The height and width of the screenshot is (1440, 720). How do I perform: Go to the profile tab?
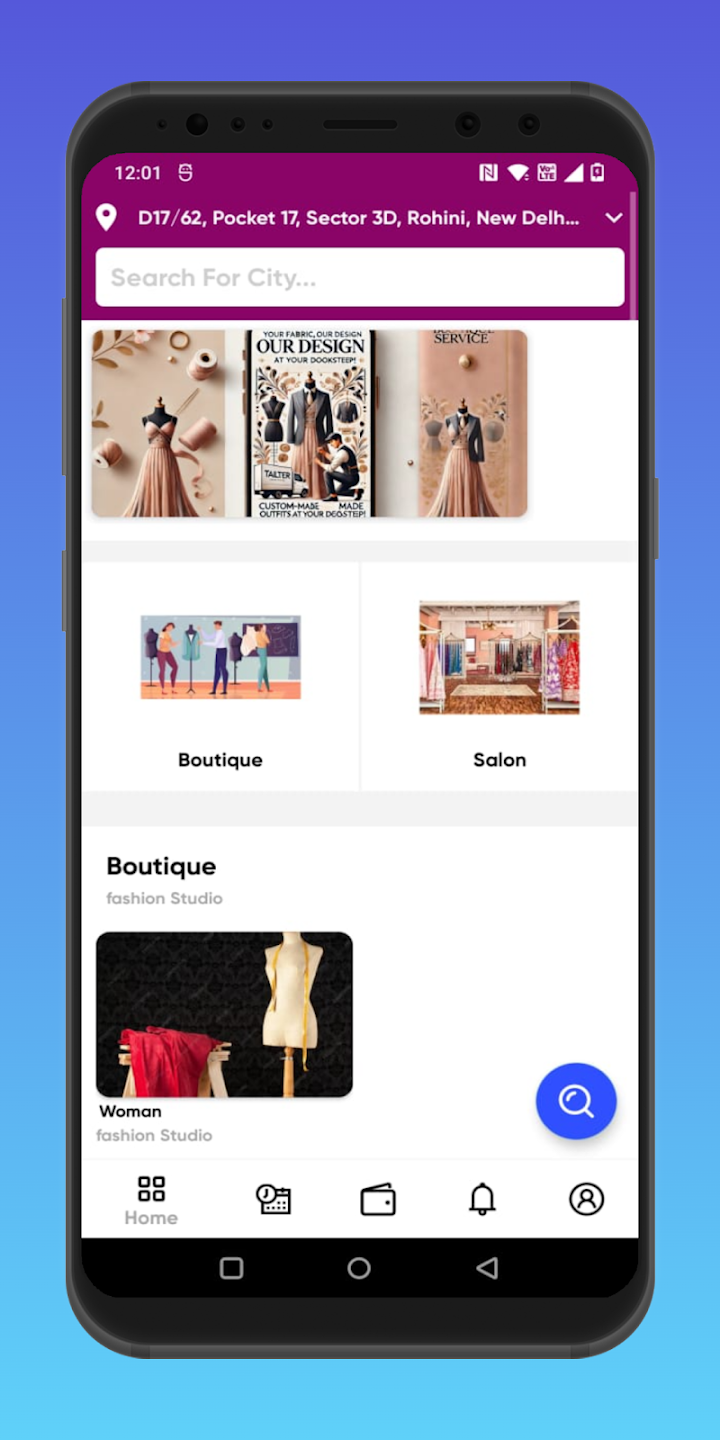point(586,1198)
